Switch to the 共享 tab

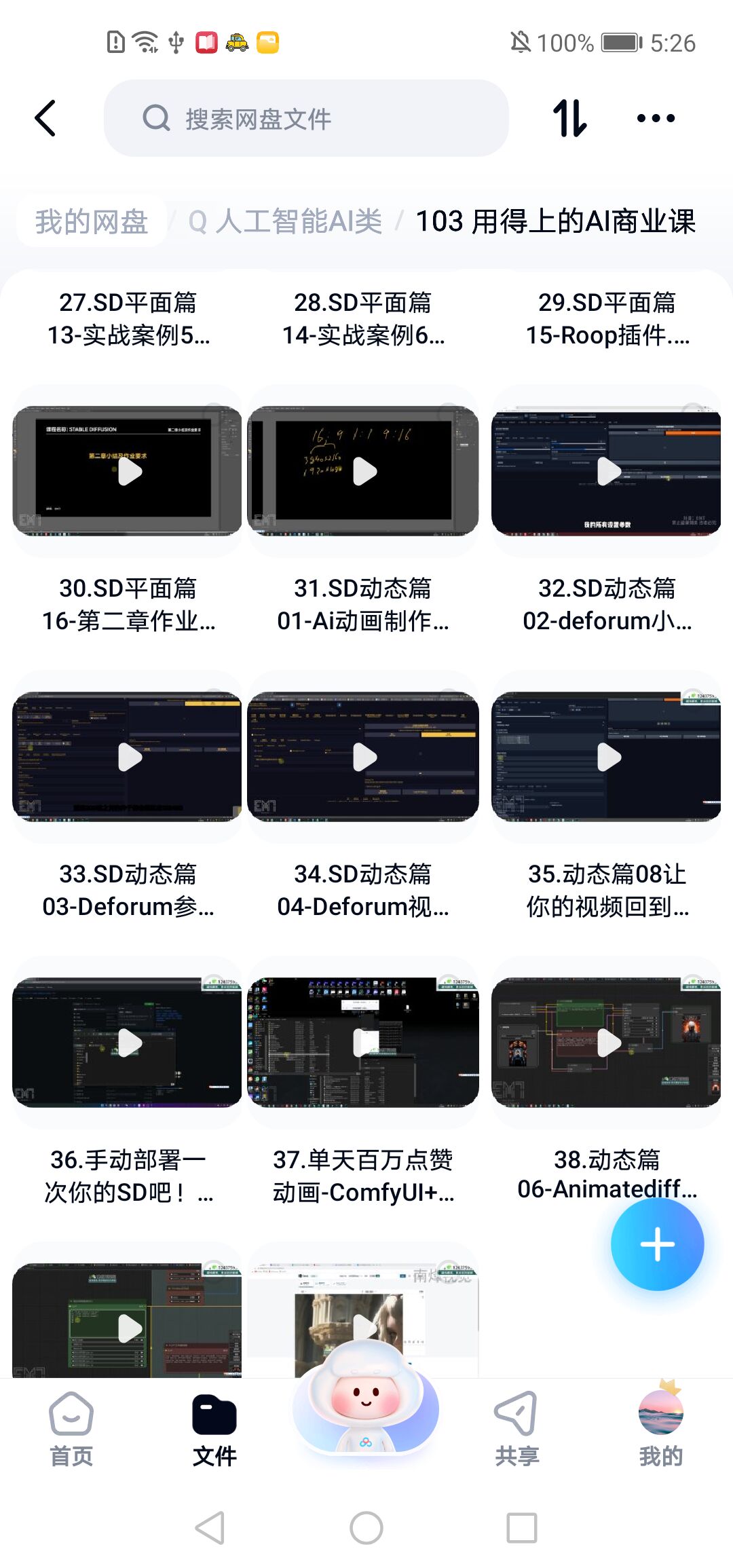[516, 1429]
